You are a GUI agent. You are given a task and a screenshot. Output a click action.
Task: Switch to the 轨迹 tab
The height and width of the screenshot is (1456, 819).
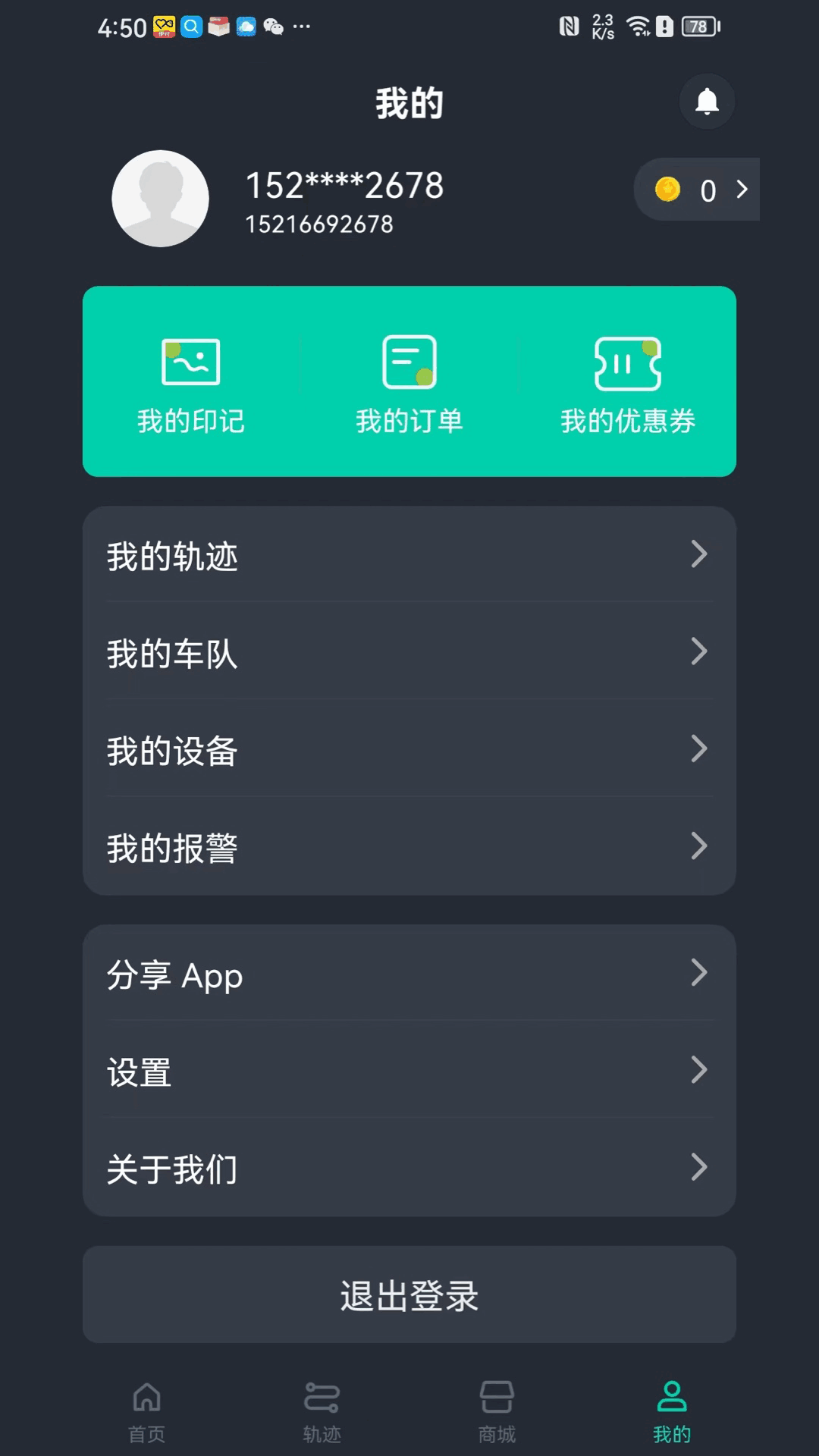(322, 1412)
